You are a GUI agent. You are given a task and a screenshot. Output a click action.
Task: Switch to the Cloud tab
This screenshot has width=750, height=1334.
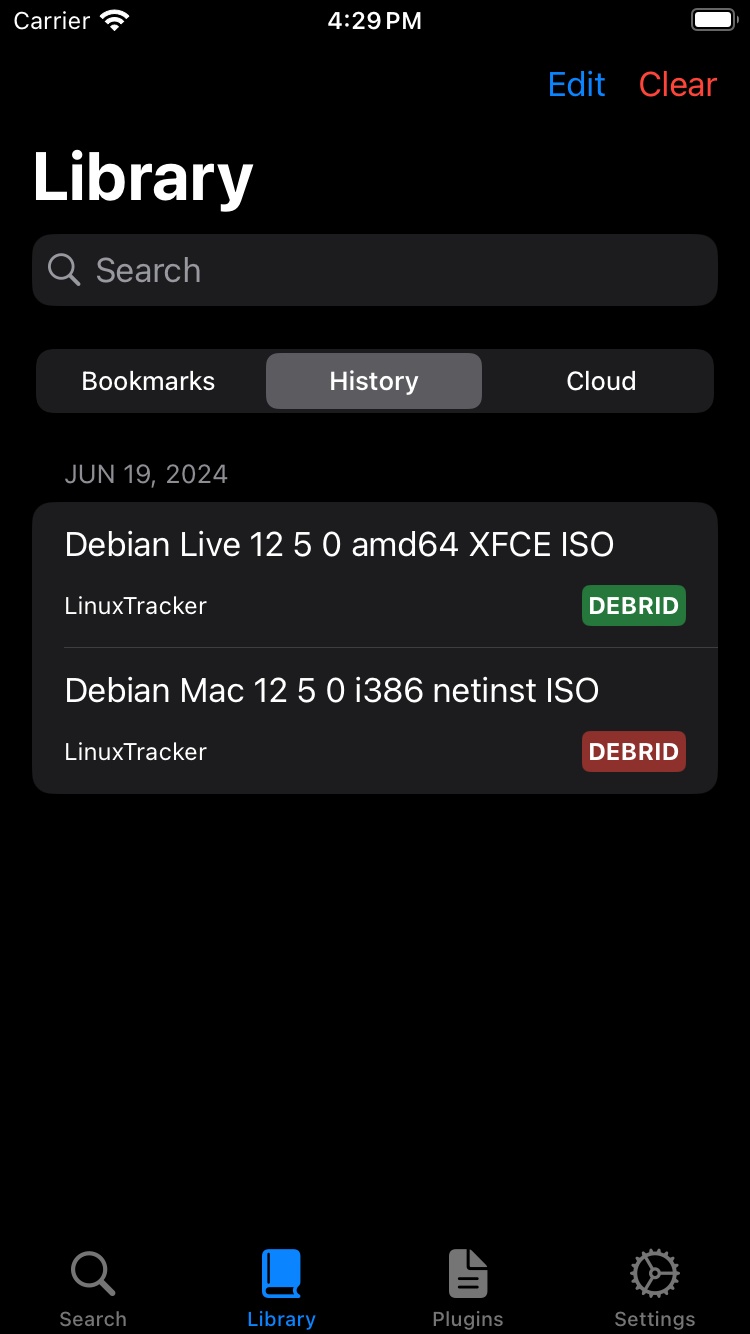[601, 381]
